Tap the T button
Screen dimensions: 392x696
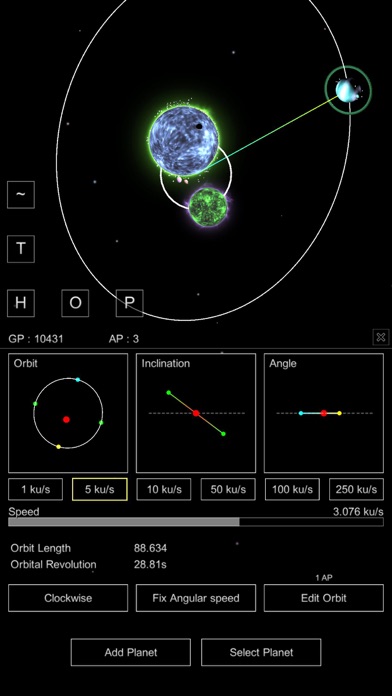tap(21, 249)
